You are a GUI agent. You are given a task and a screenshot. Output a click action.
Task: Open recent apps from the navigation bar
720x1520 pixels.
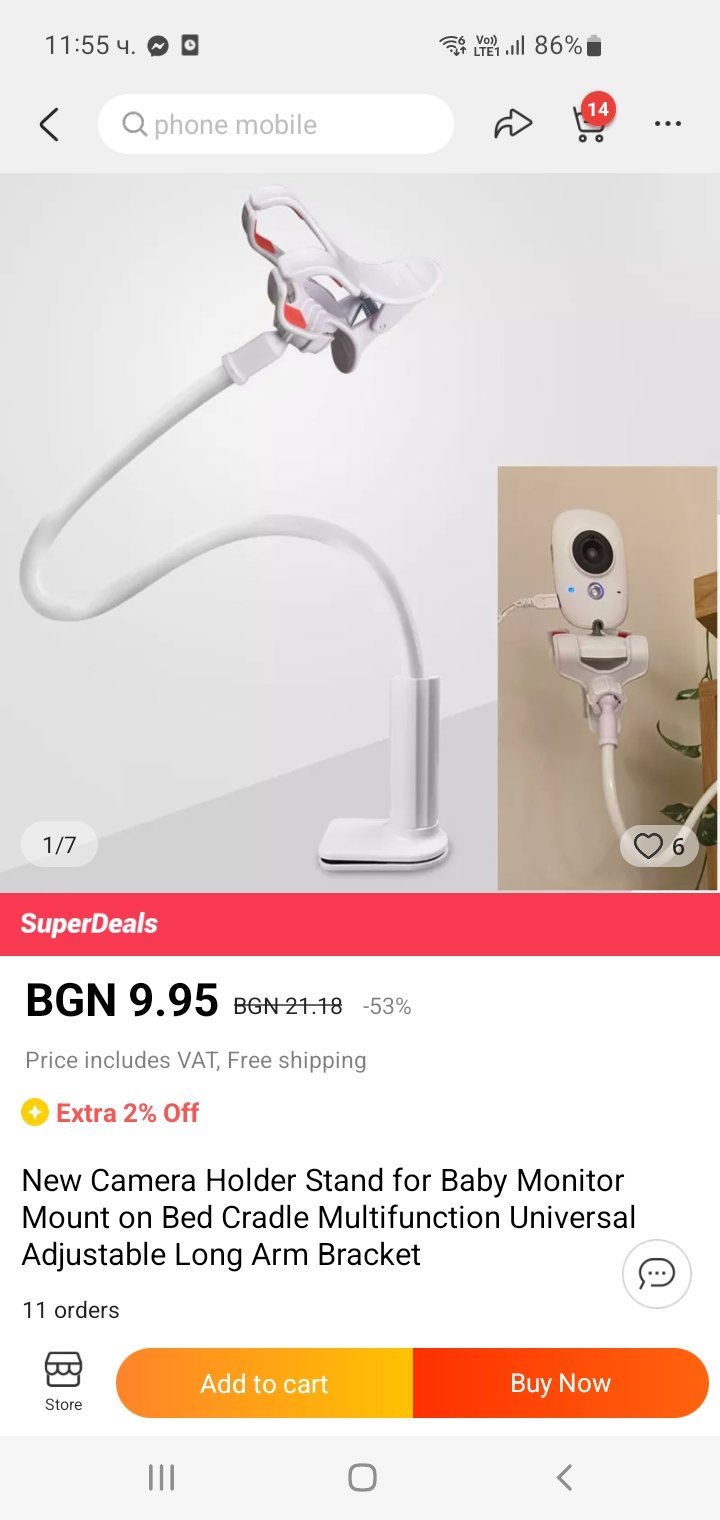[161, 1477]
